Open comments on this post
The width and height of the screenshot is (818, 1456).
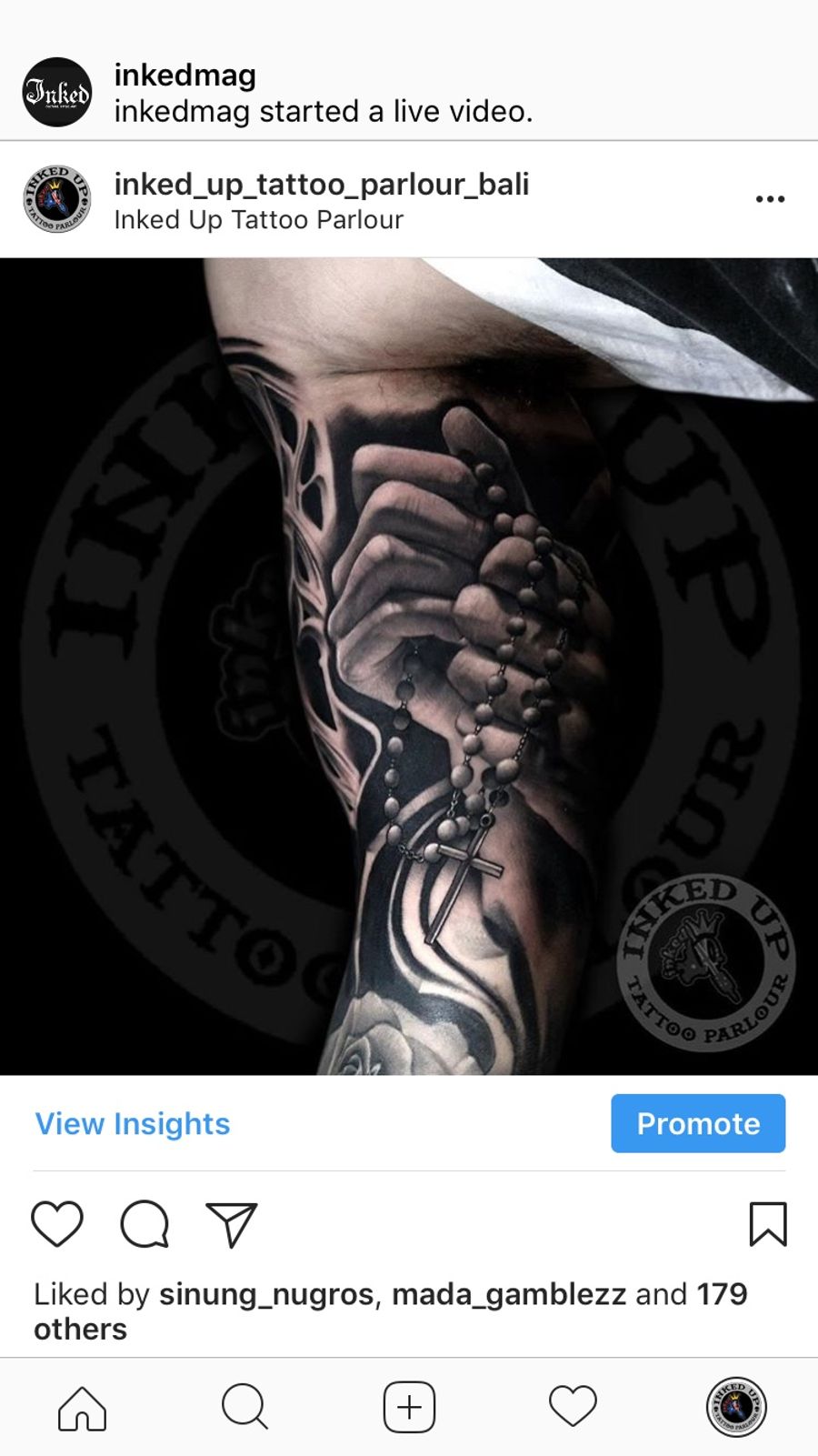point(145,1224)
